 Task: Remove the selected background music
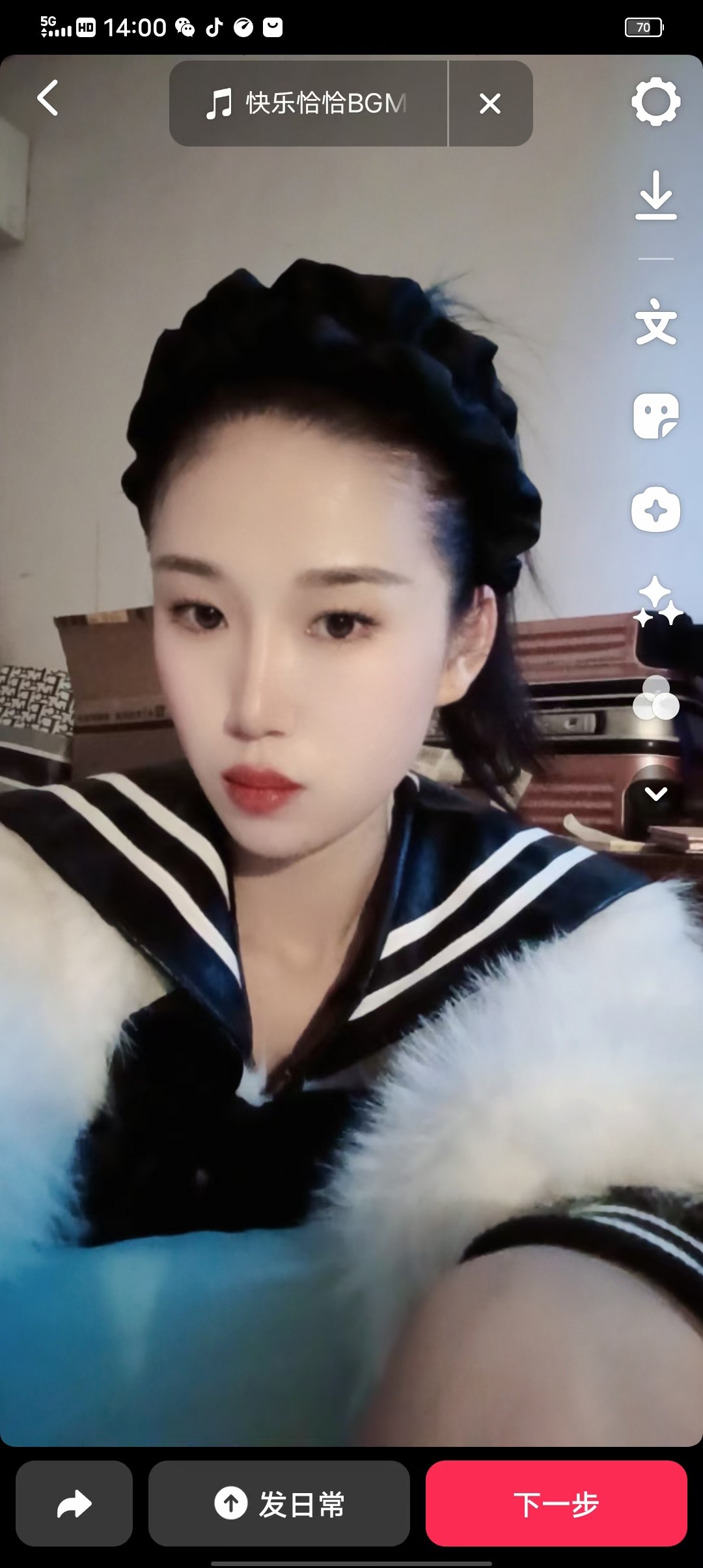(490, 104)
